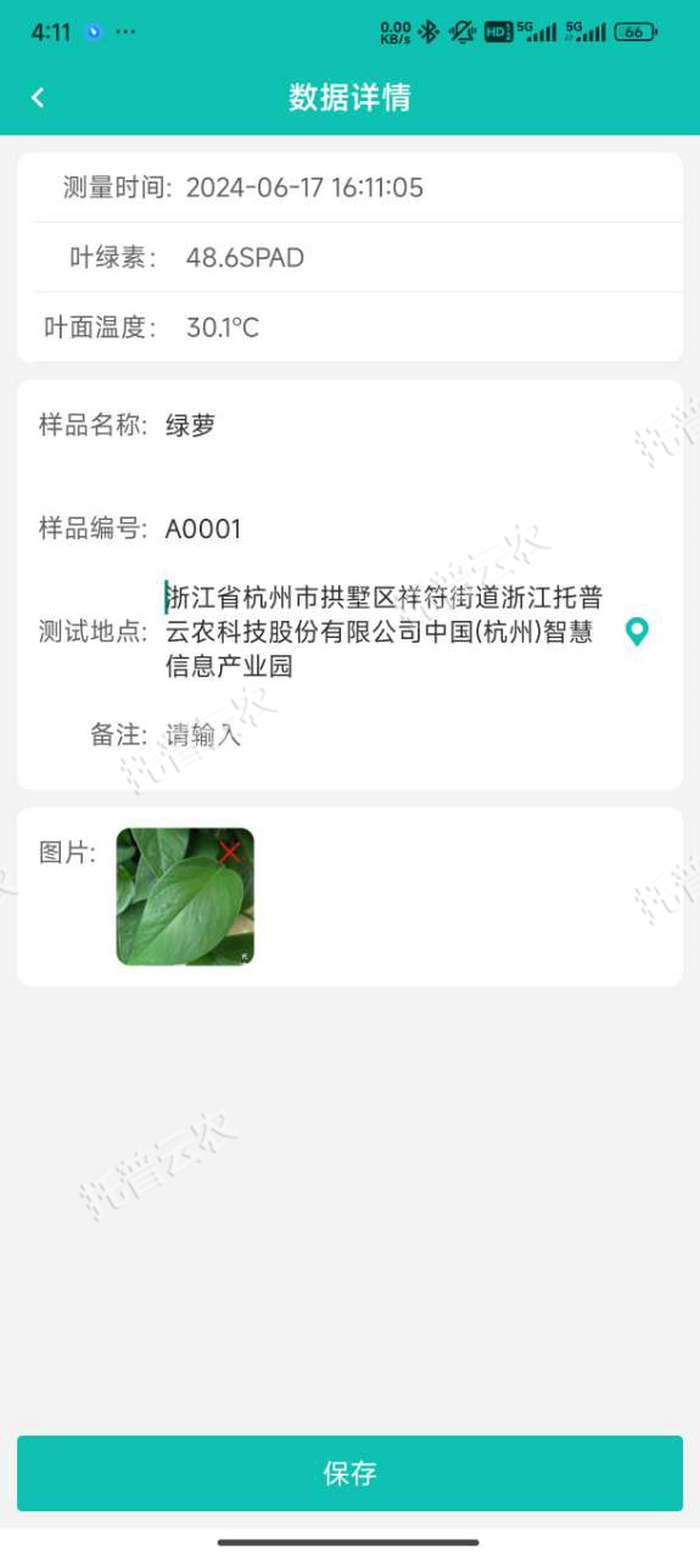This screenshot has width=700, height=1556.
Task: Remove the leaf photo with the red X
Action: tap(230, 852)
